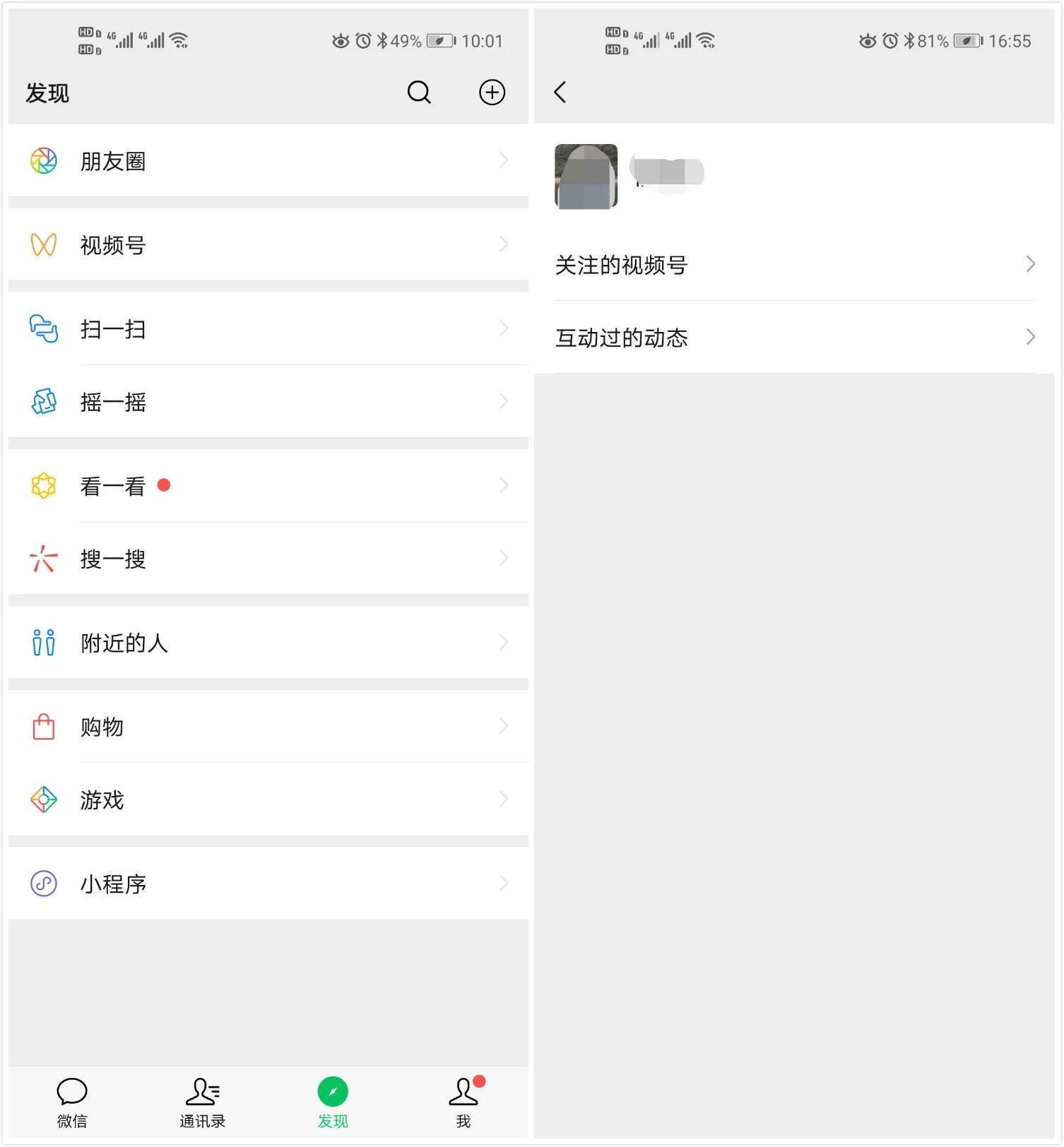Expand the Moments row chevron

tap(503, 161)
